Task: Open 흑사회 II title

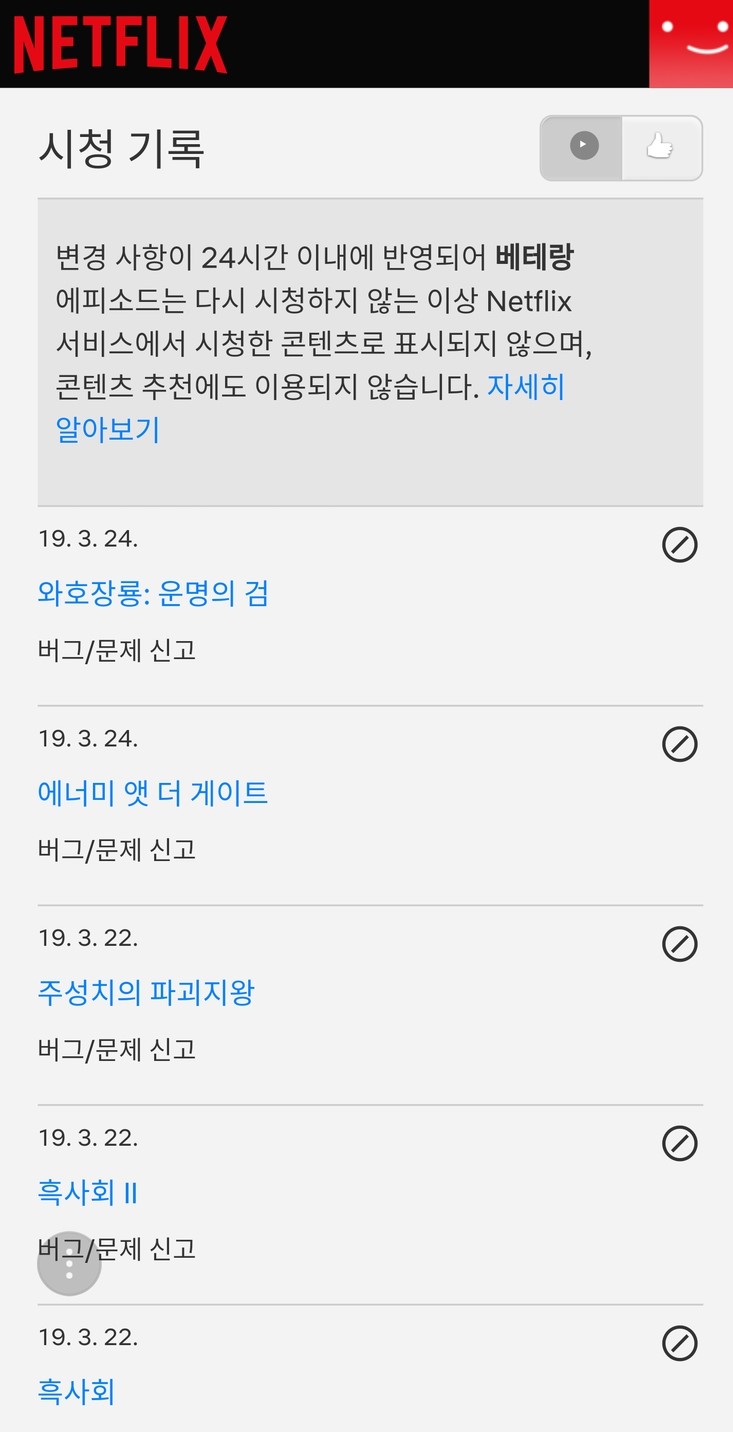Action: point(88,1192)
